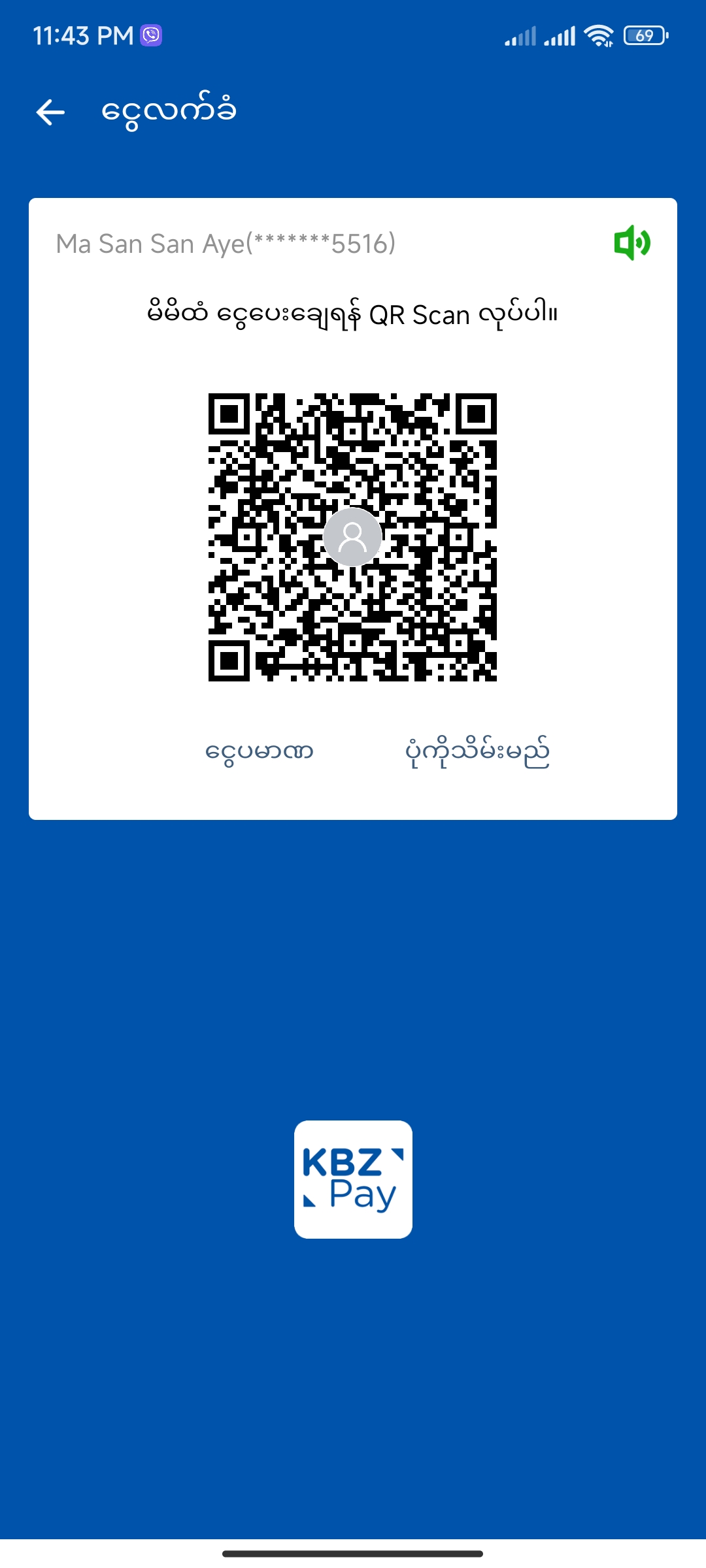Go back from the ငွေလက်ခံ screen

(50, 112)
